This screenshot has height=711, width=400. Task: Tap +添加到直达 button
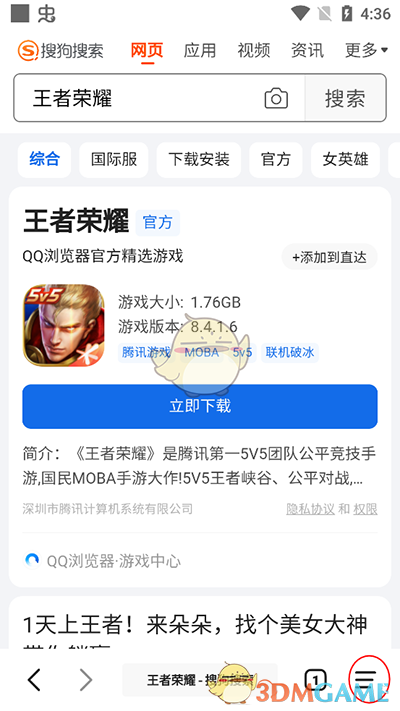(x=329, y=257)
